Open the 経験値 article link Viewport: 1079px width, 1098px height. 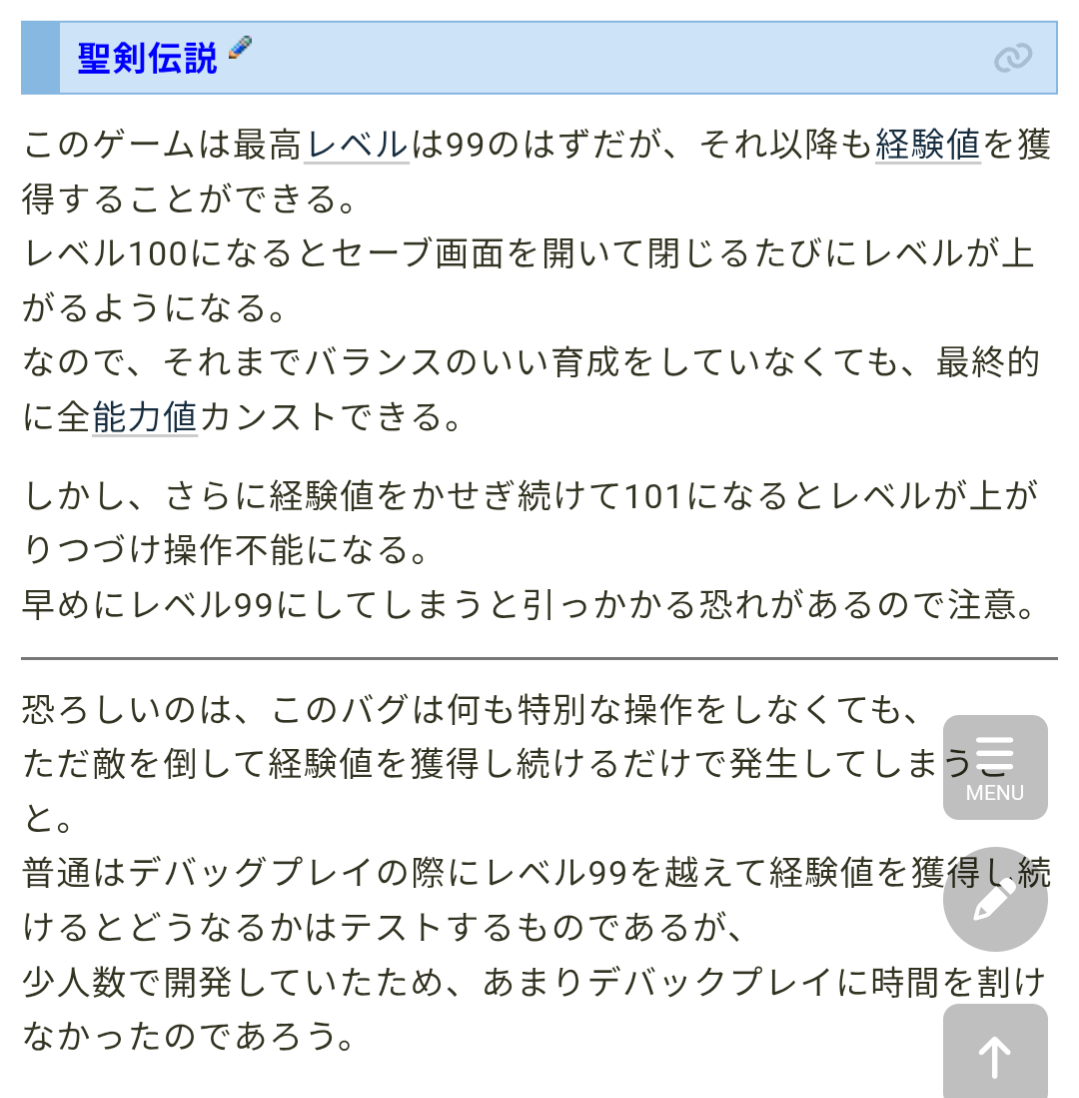coord(927,146)
